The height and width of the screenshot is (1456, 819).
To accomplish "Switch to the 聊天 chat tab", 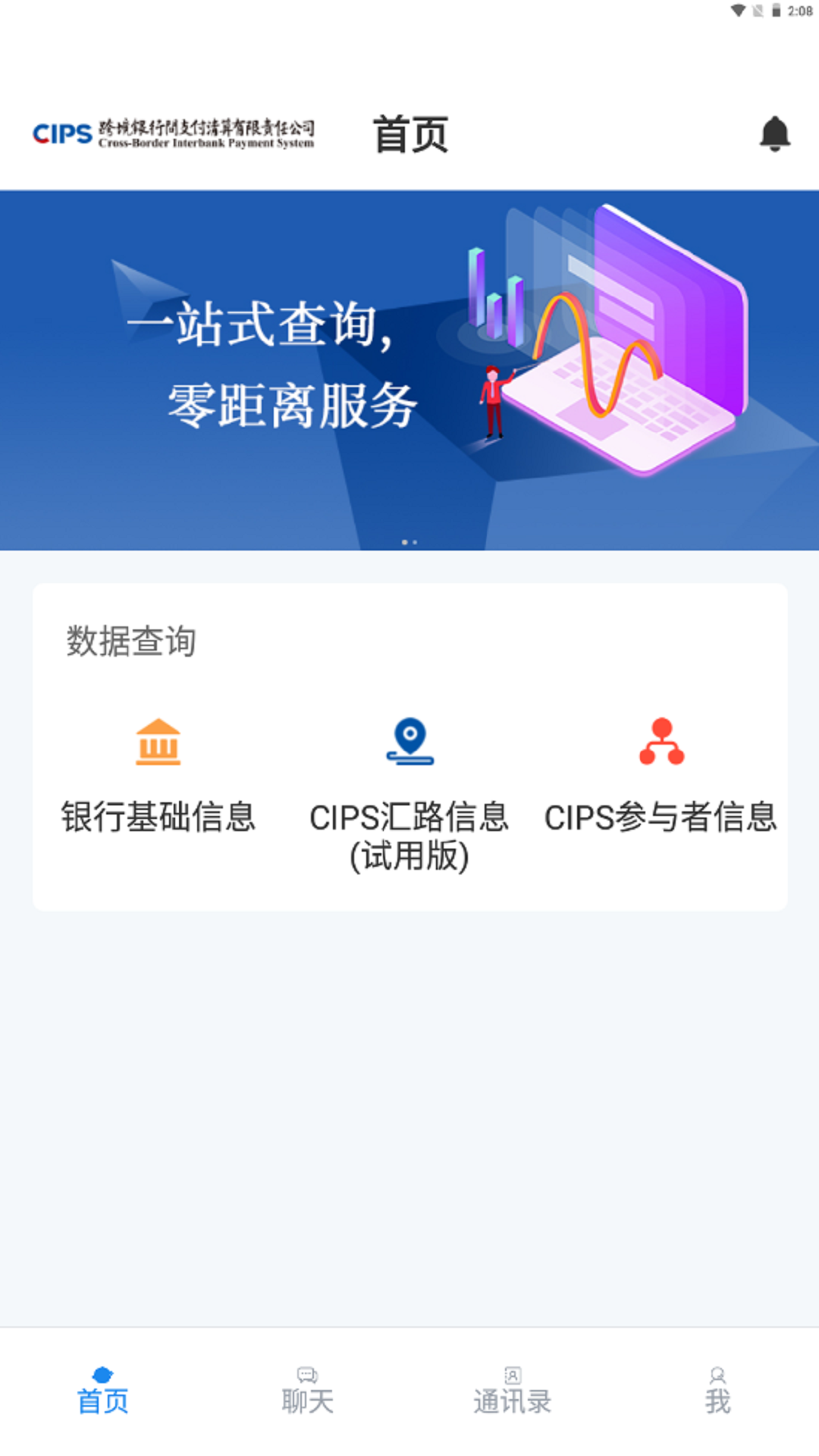I will click(x=307, y=1391).
